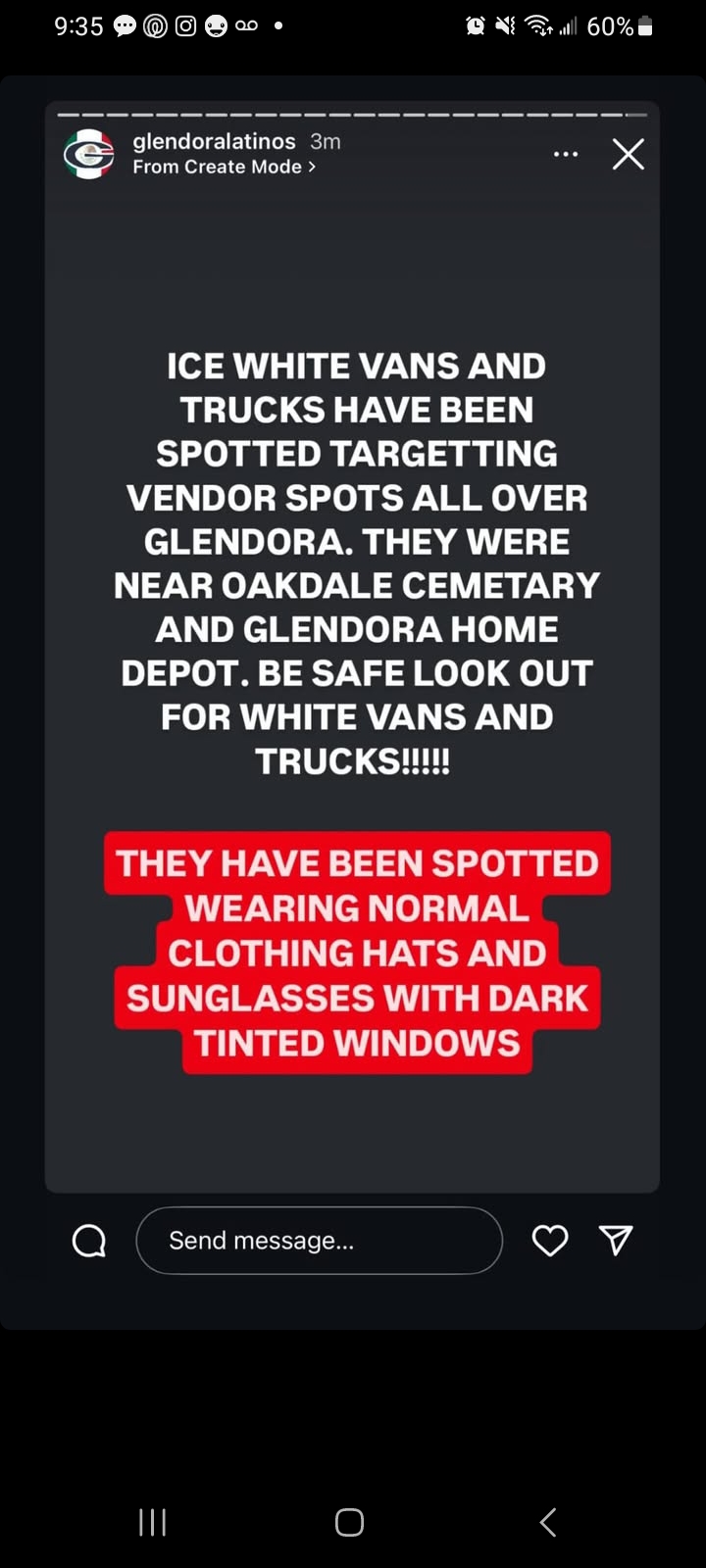The height and width of the screenshot is (1568, 706).
Task: Tap the From Create Mode link
Action: (x=225, y=167)
